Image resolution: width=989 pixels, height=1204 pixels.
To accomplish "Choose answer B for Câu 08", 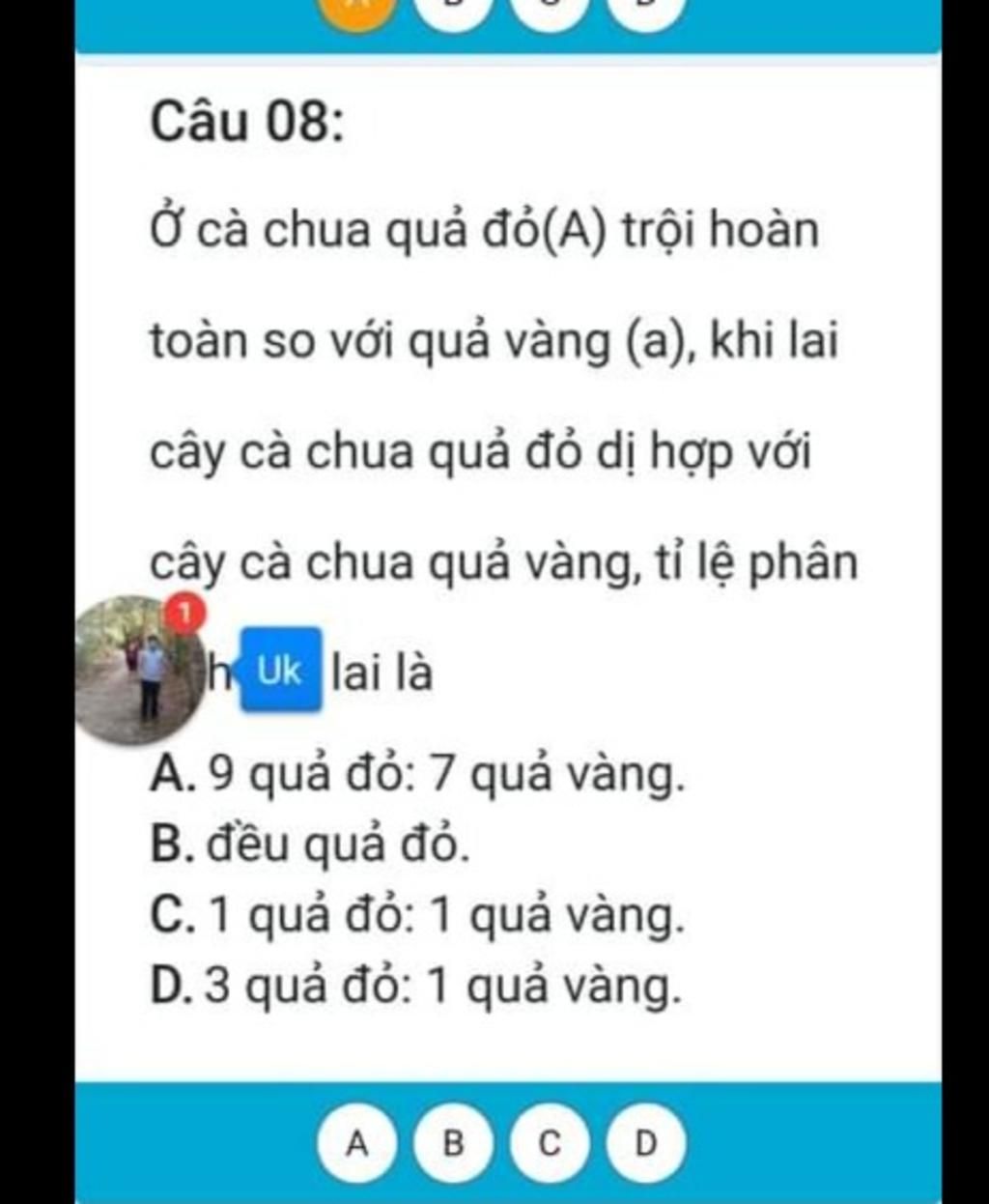I will (x=453, y=1143).
